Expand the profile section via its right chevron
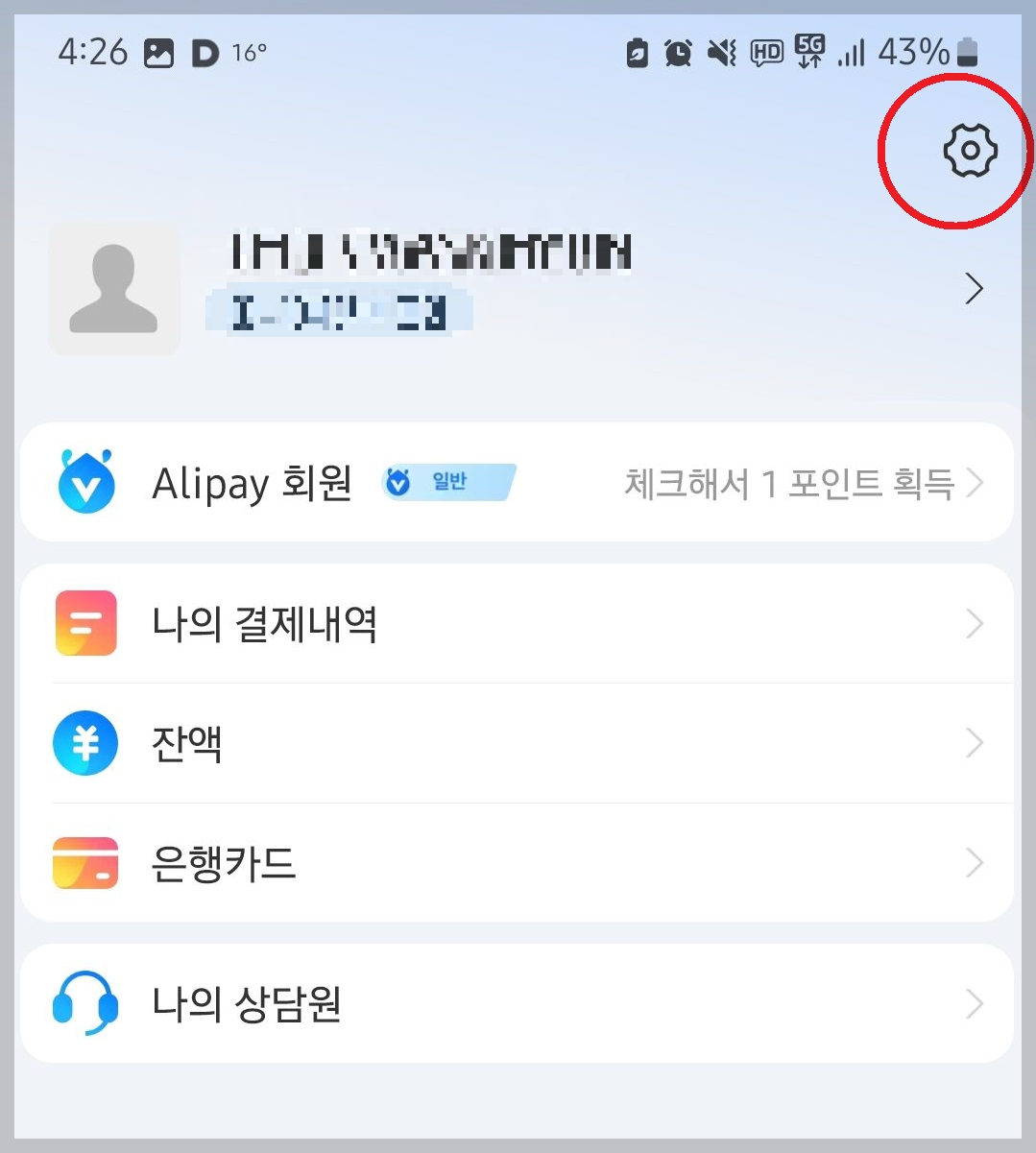 [976, 289]
